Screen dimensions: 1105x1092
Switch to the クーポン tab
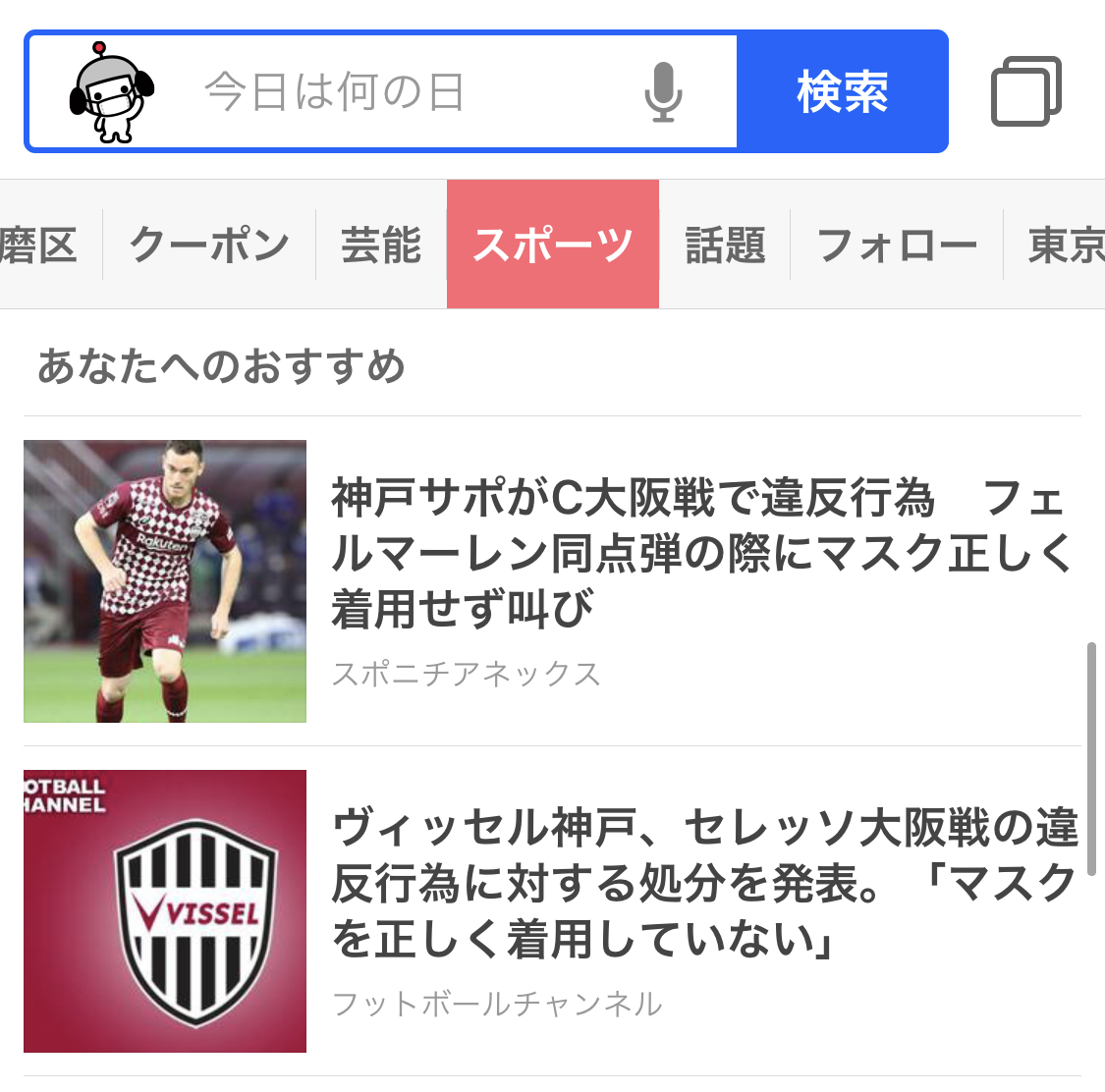coord(209,245)
